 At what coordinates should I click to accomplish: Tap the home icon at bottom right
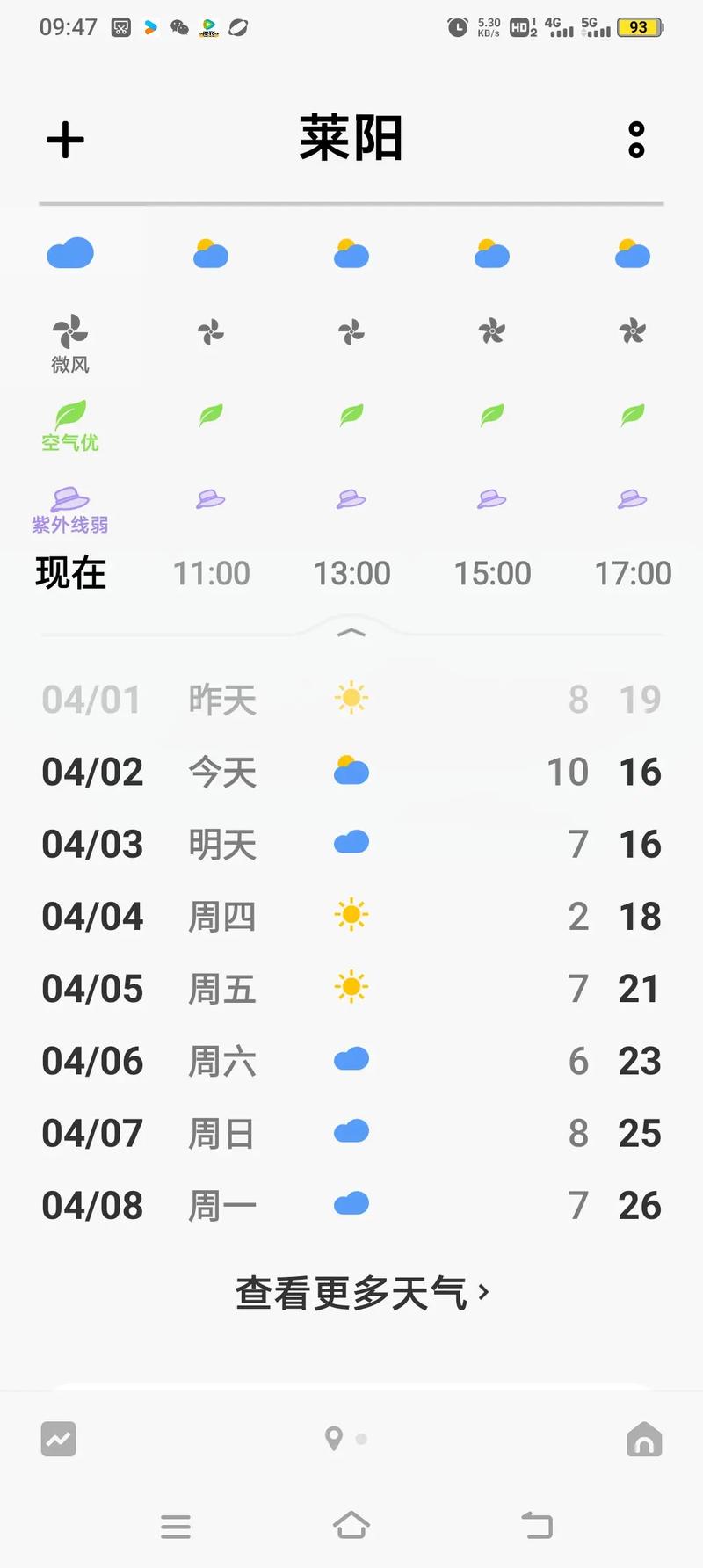643,1439
